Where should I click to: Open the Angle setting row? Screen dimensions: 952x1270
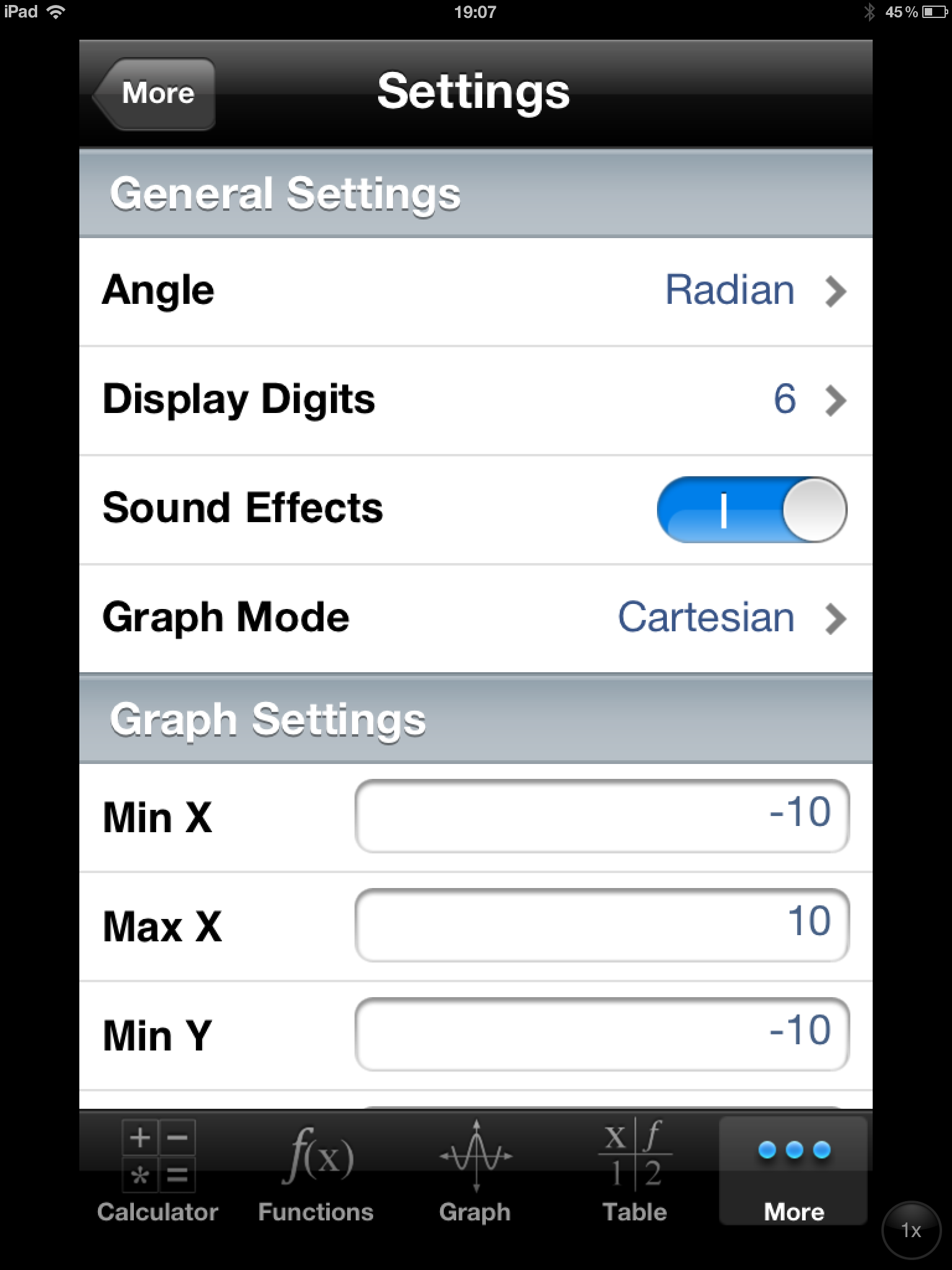(475, 291)
